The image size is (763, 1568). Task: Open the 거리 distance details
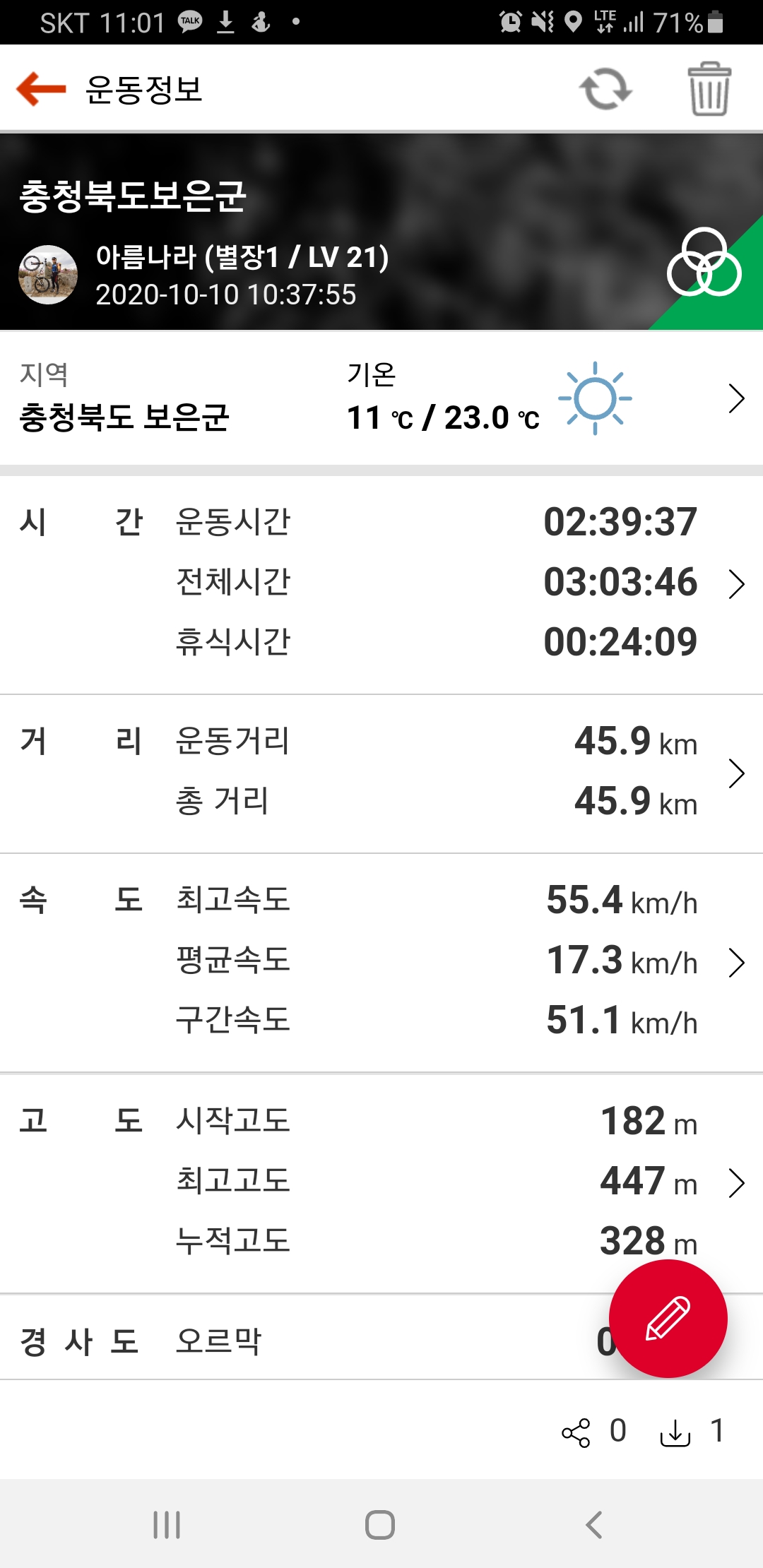(x=736, y=773)
